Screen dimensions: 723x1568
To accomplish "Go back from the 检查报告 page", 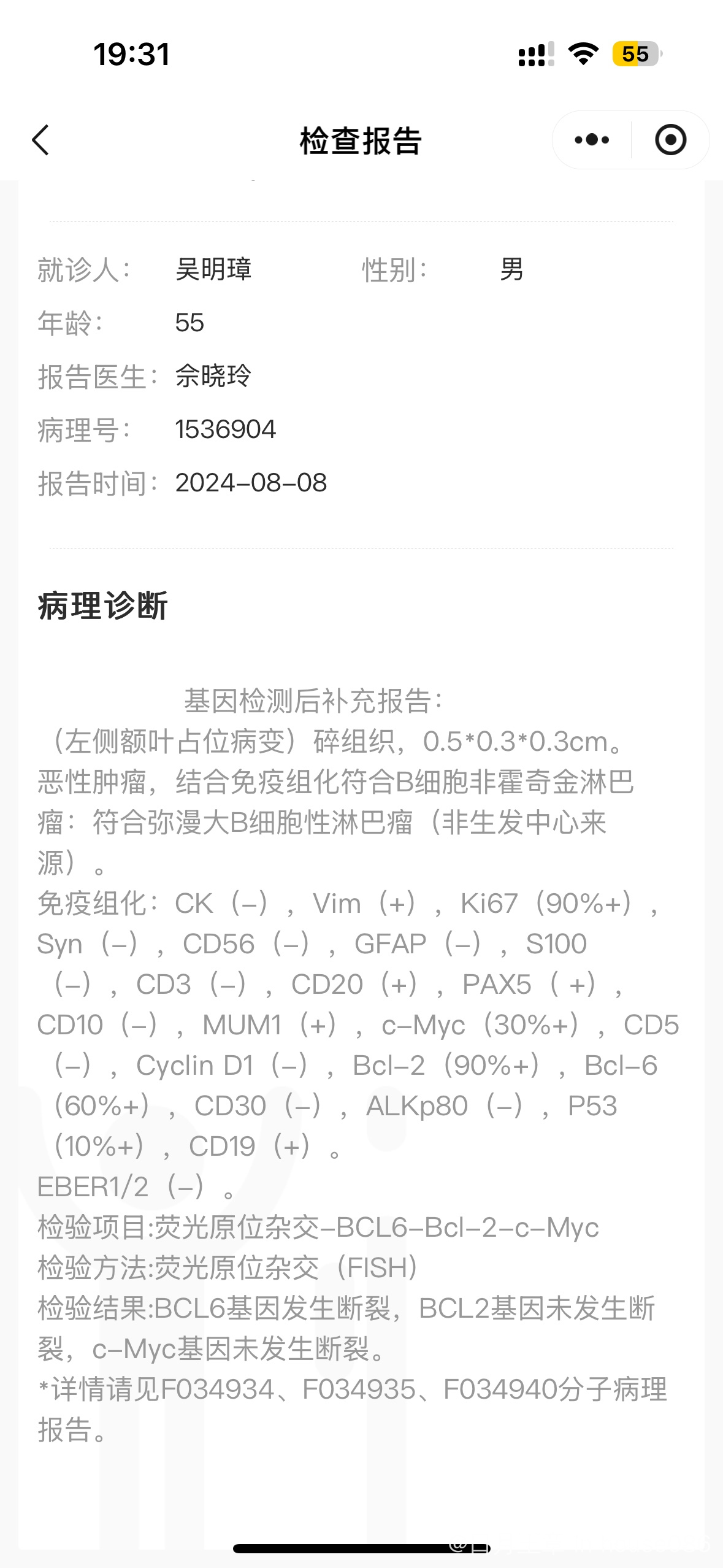I will (40, 140).
